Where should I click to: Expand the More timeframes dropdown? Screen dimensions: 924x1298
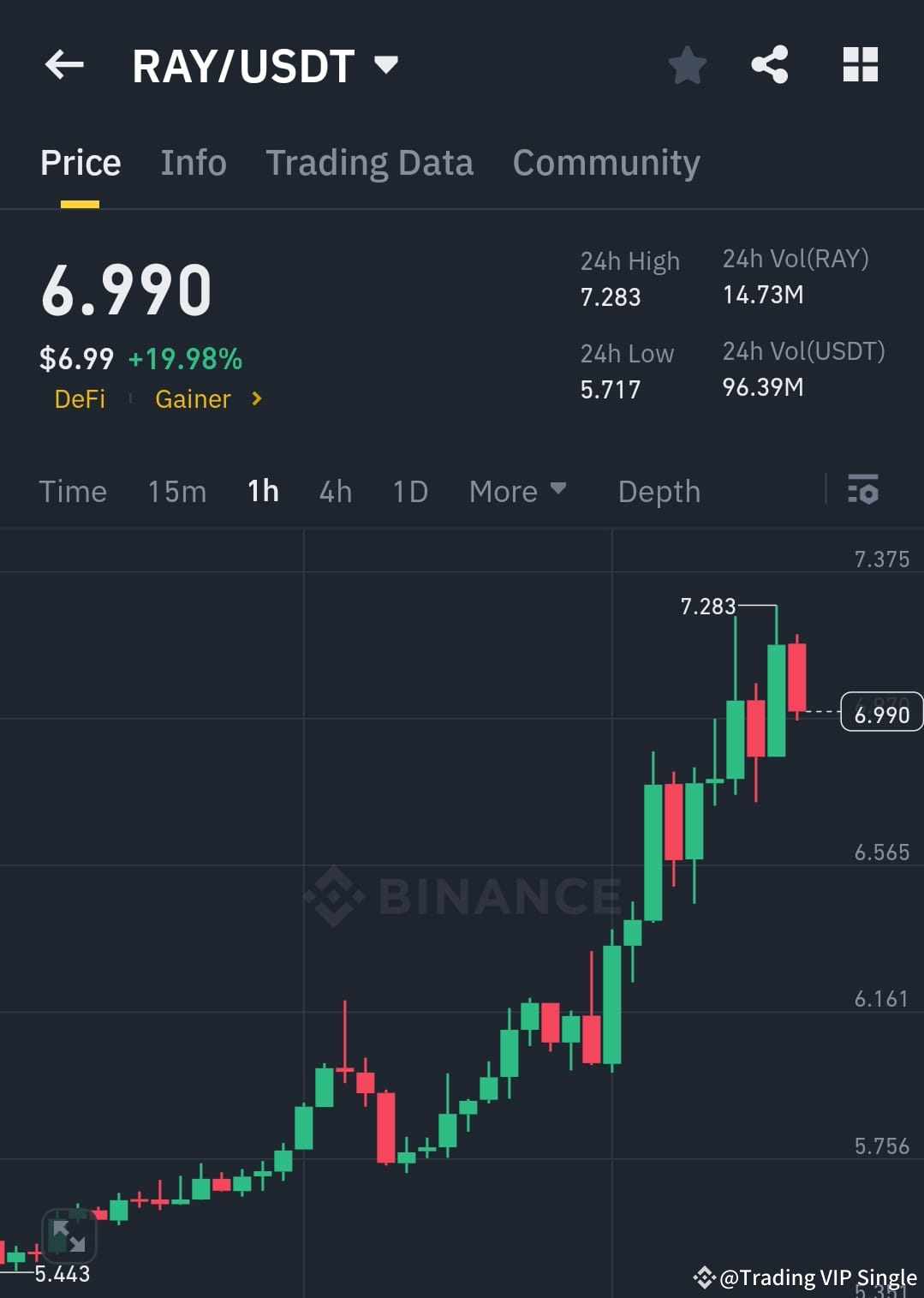click(x=517, y=491)
